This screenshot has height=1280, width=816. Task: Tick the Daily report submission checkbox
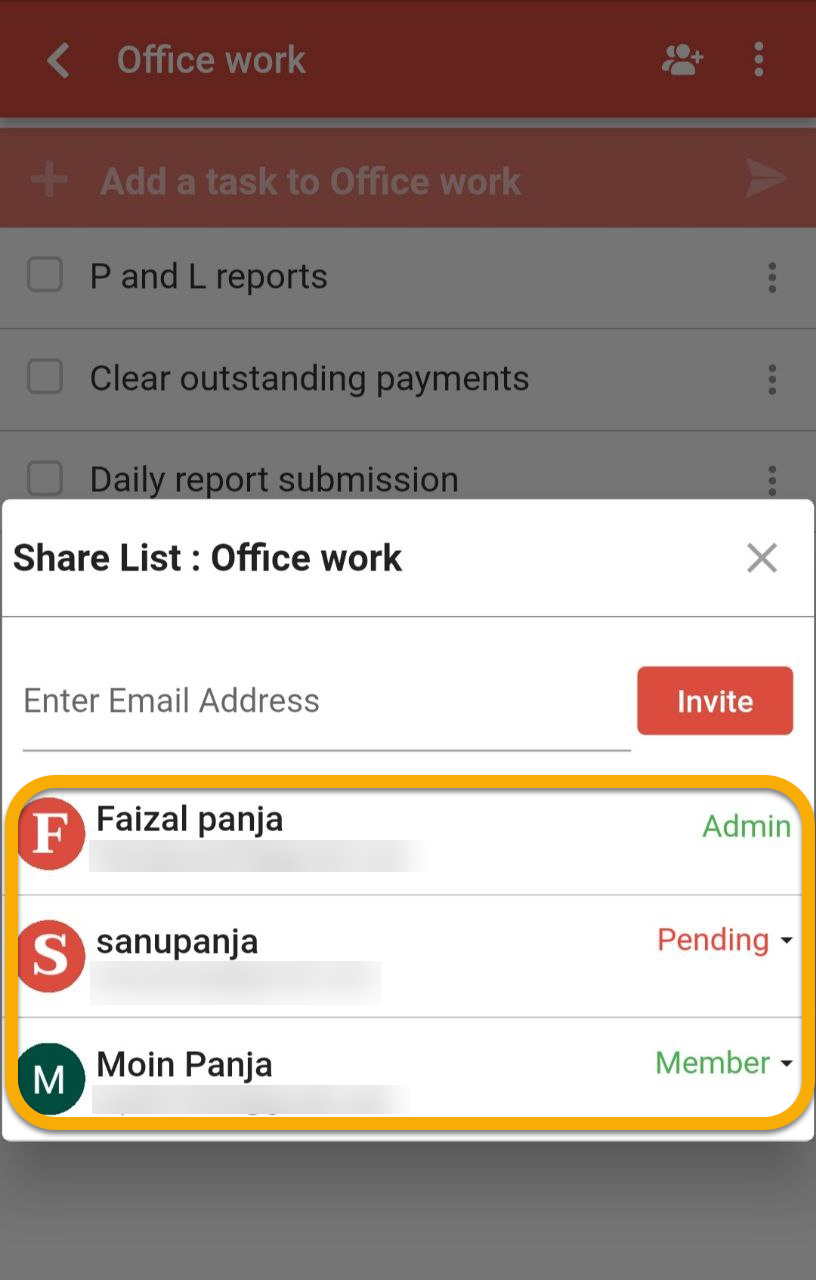pos(45,479)
